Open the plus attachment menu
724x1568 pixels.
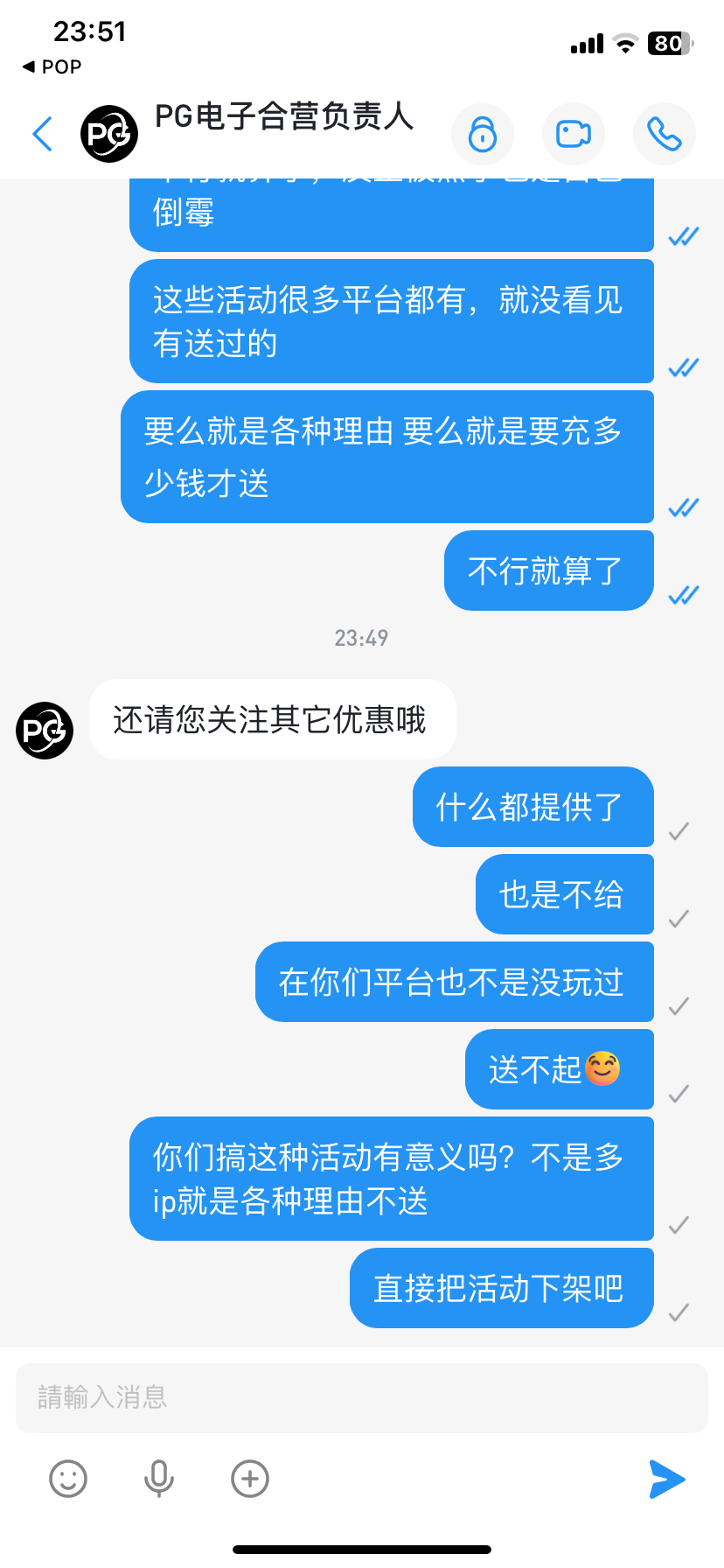(x=249, y=1479)
